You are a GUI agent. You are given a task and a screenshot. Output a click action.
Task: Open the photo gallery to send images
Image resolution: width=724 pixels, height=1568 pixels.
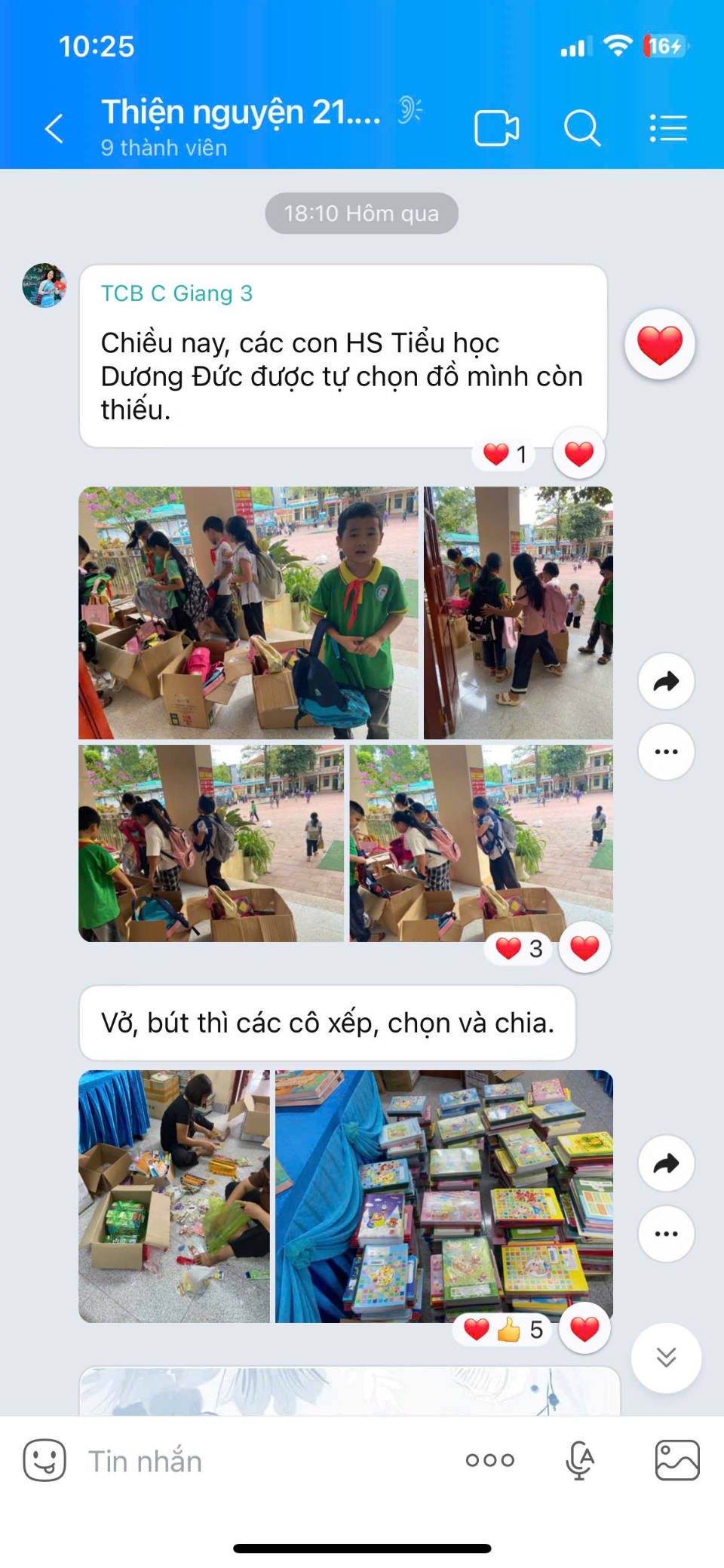(x=676, y=1461)
